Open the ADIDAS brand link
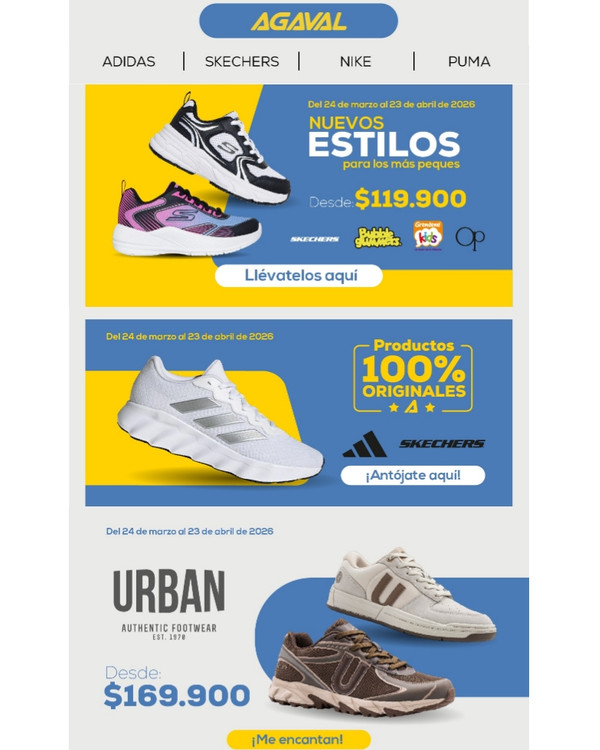600x750 pixels. click(129, 61)
